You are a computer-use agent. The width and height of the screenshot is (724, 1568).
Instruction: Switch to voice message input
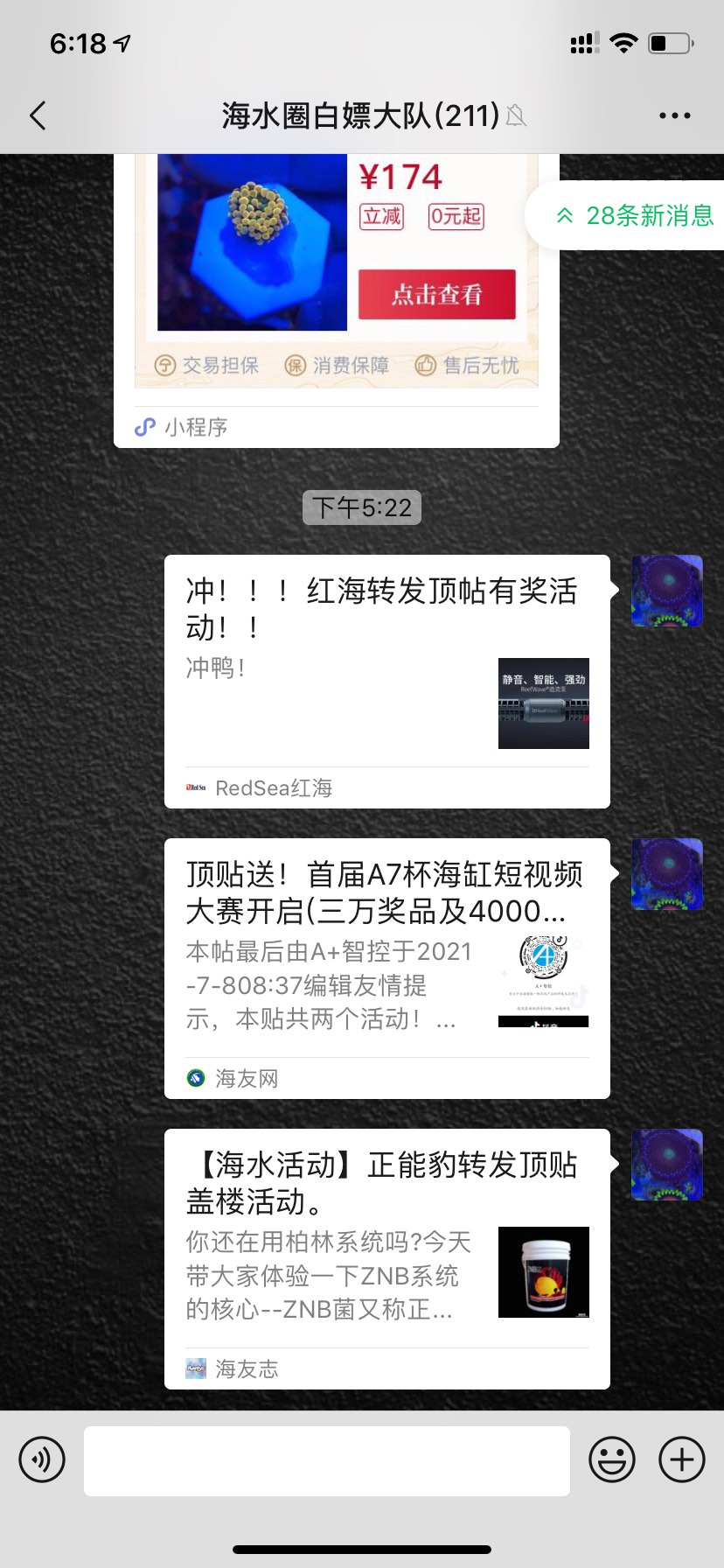42,1459
